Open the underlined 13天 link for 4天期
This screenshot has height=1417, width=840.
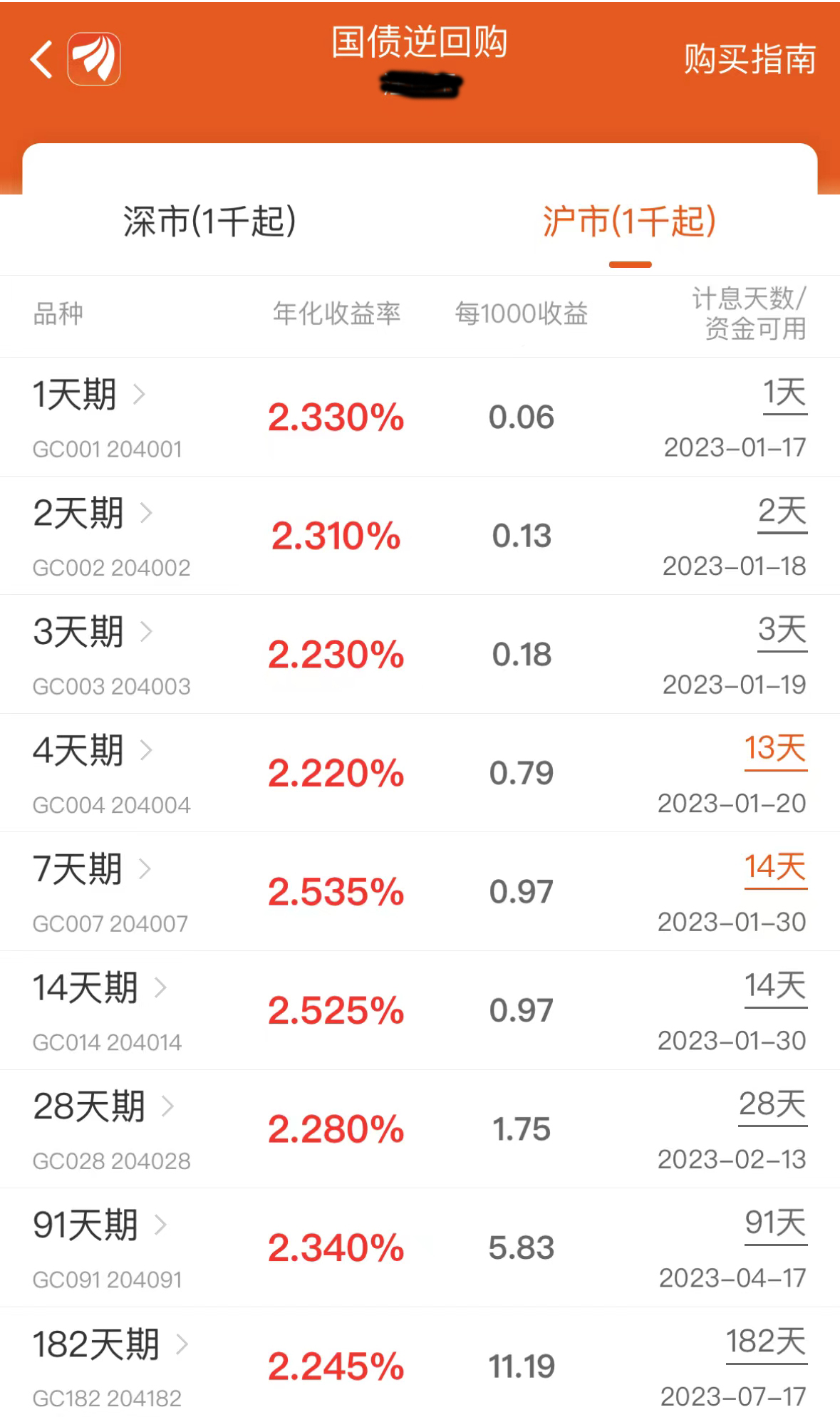point(774,747)
